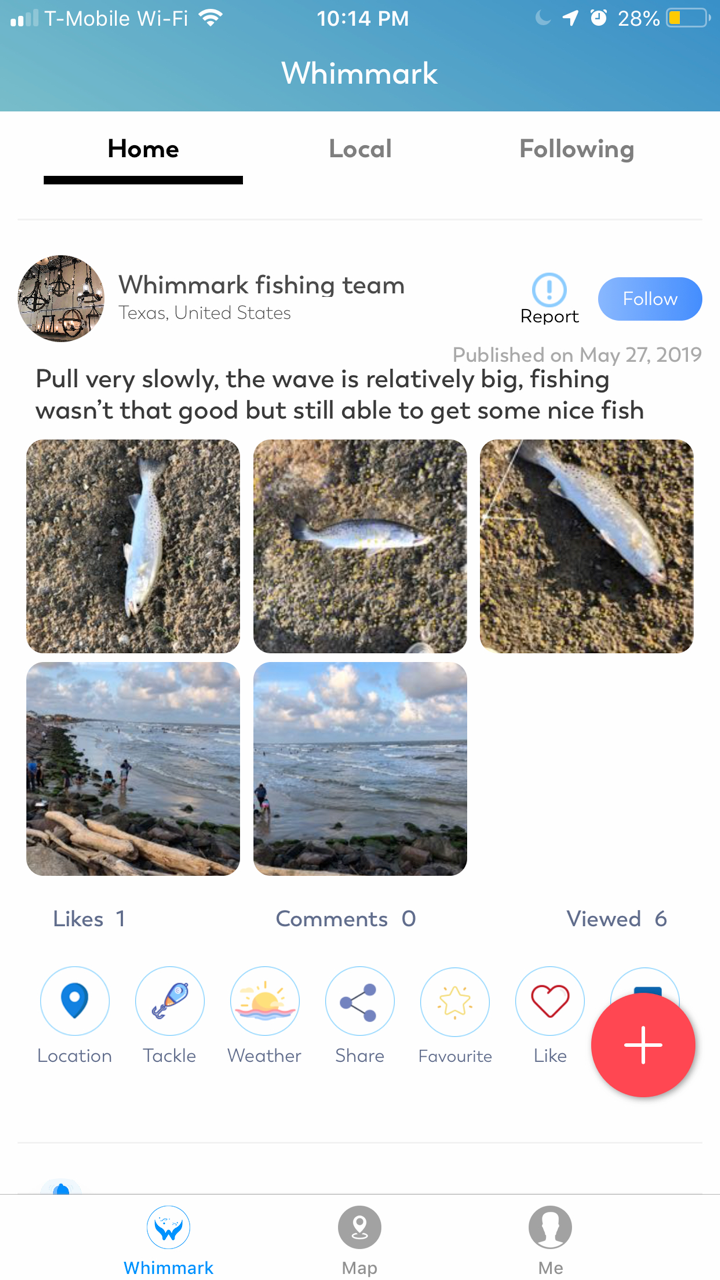
Task: Open the Likes count link
Action: pyautogui.click(x=89, y=918)
